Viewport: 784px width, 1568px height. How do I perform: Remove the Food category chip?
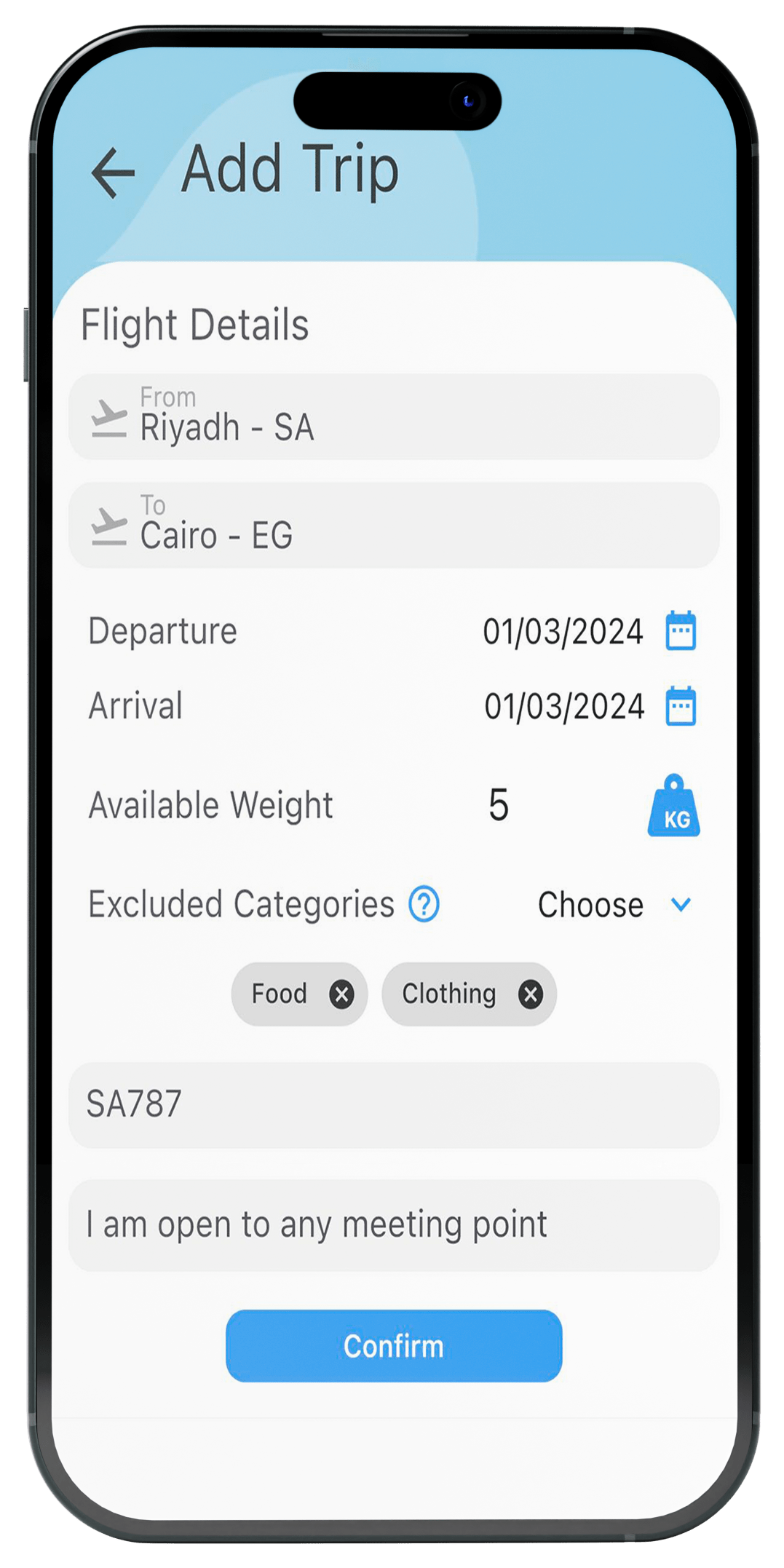point(341,994)
